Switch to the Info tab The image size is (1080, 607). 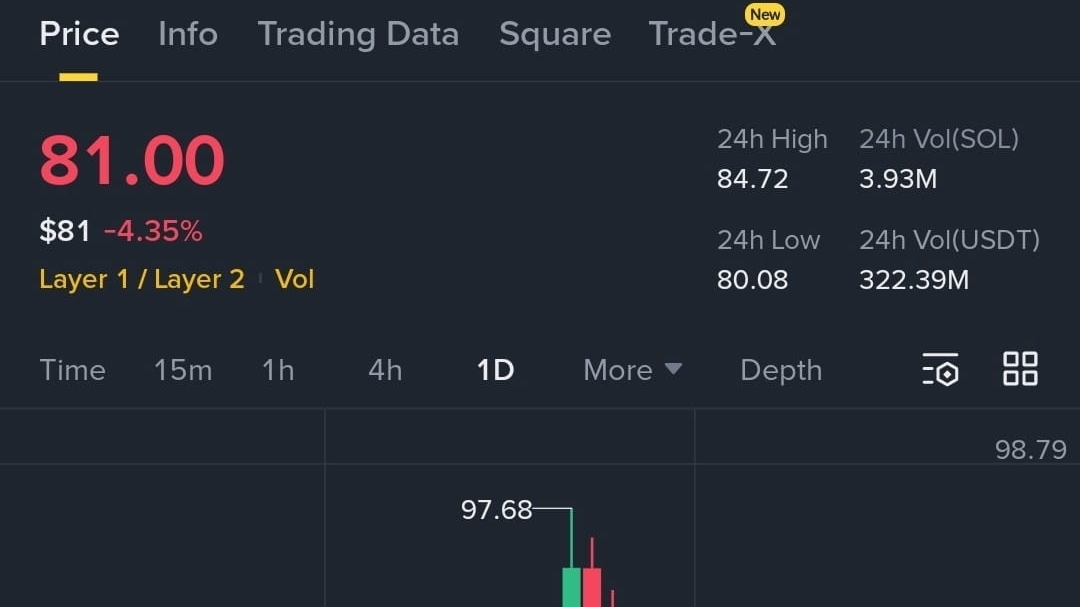point(188,34)
